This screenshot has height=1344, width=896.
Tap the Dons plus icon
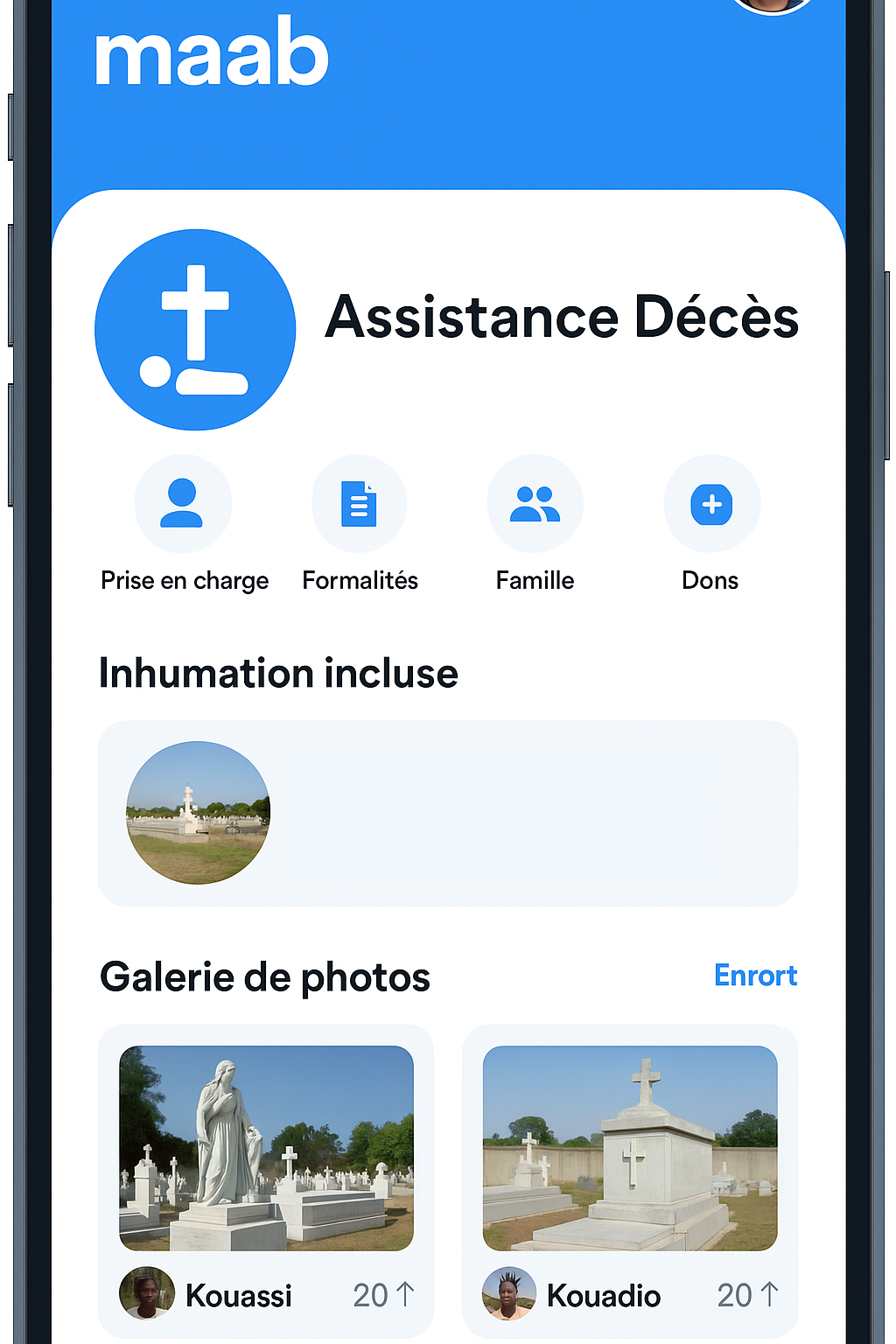pos(710,503)
